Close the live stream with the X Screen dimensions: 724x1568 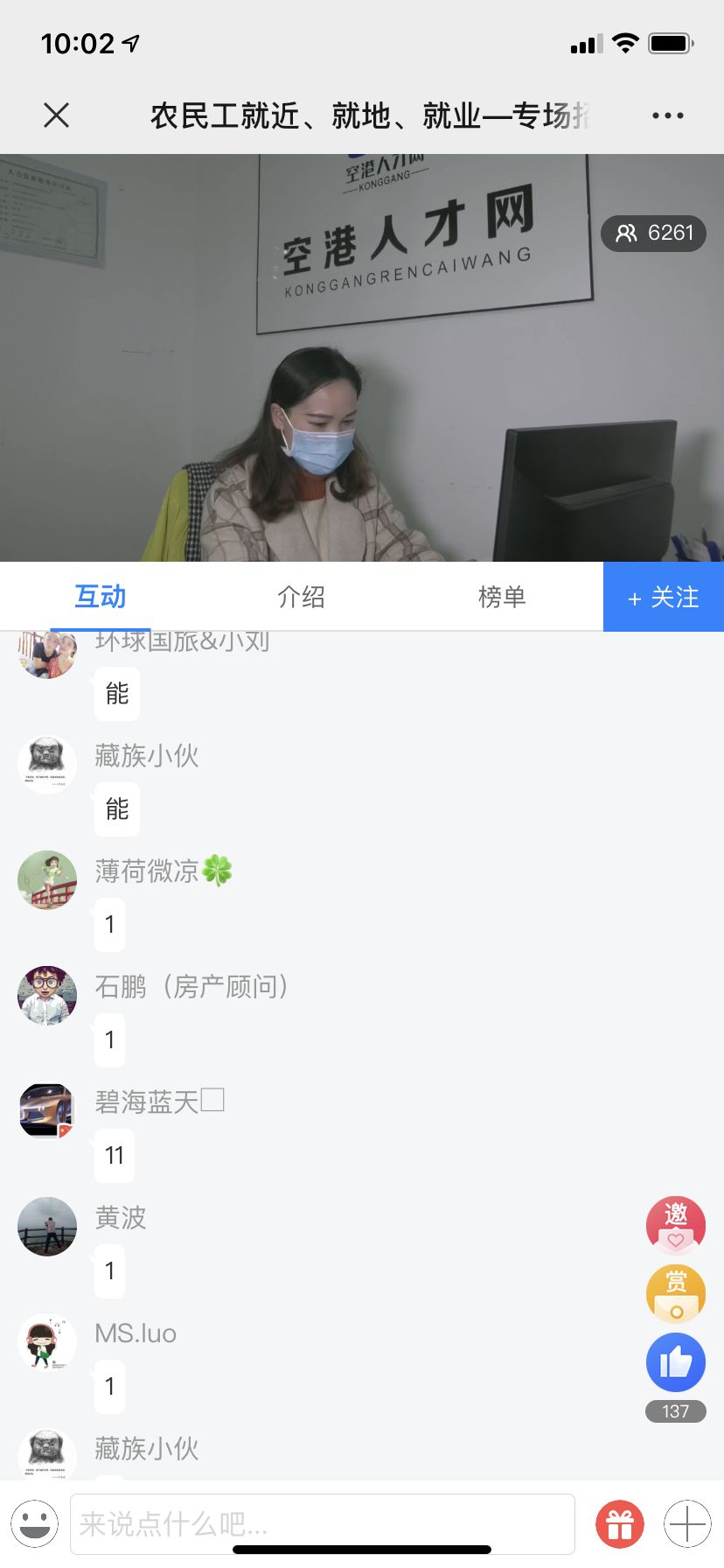click(56, 114)
